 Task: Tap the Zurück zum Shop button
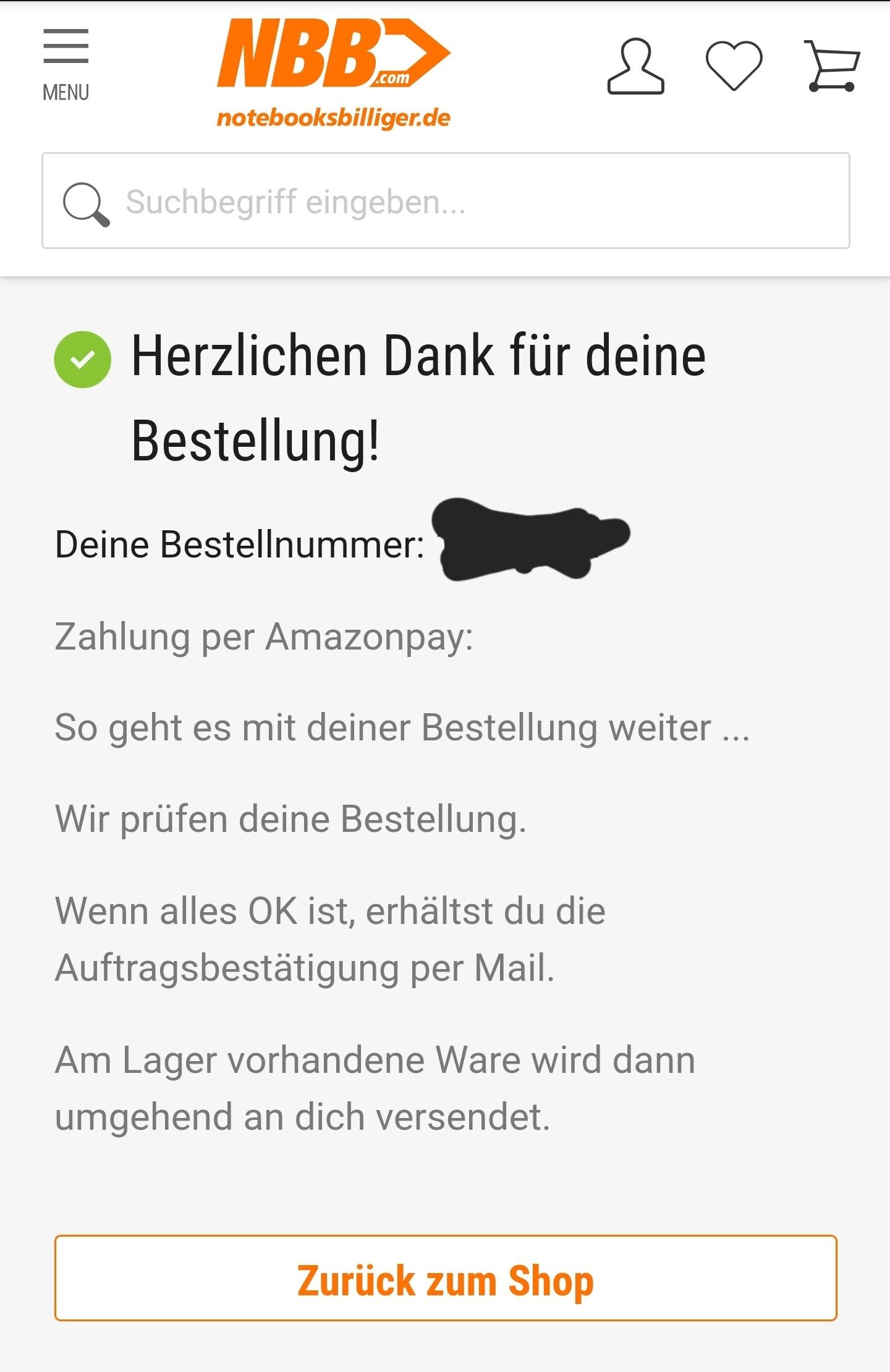coord(445,1278)
